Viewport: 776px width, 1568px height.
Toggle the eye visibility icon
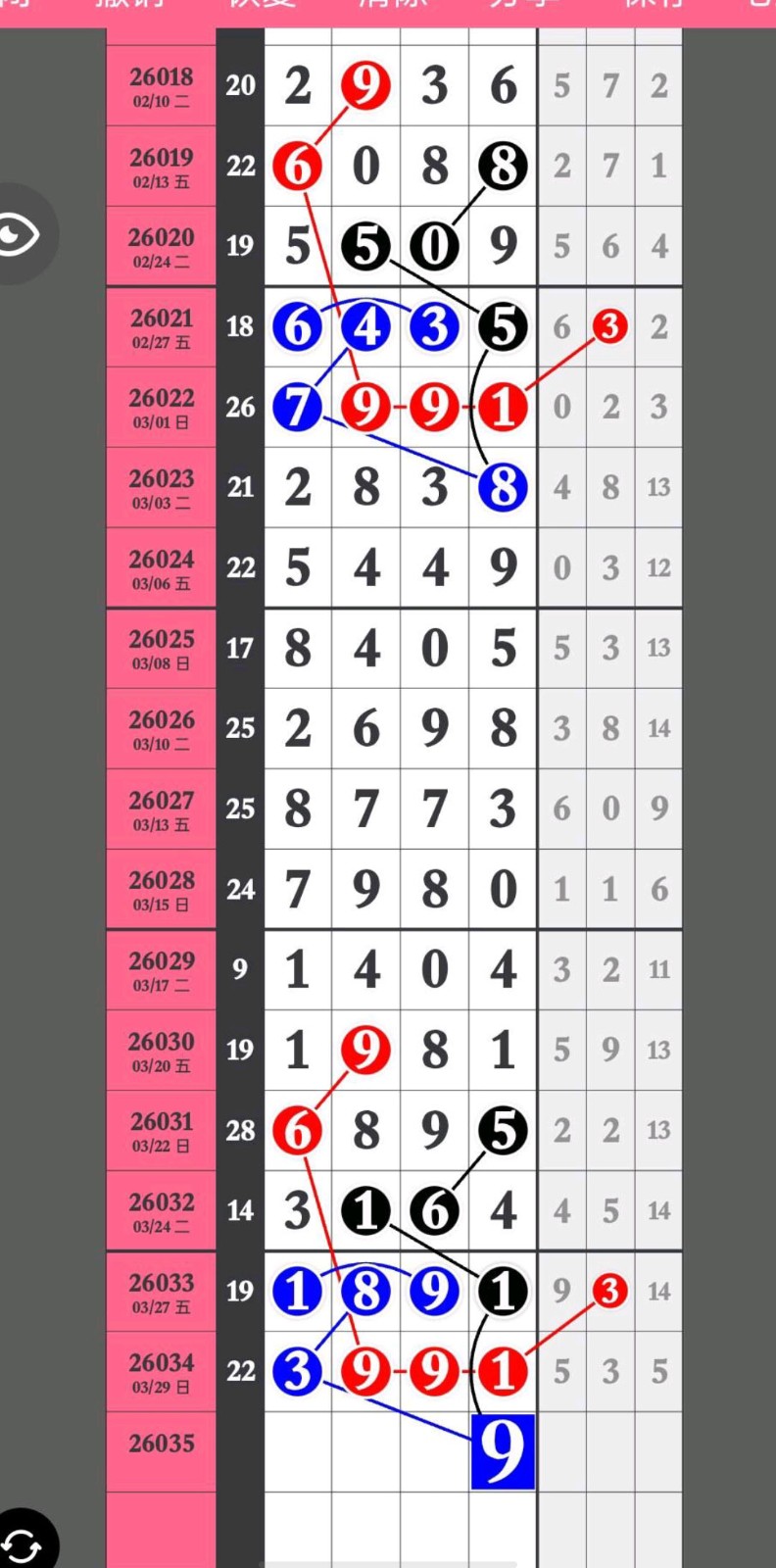click(18, 234)
